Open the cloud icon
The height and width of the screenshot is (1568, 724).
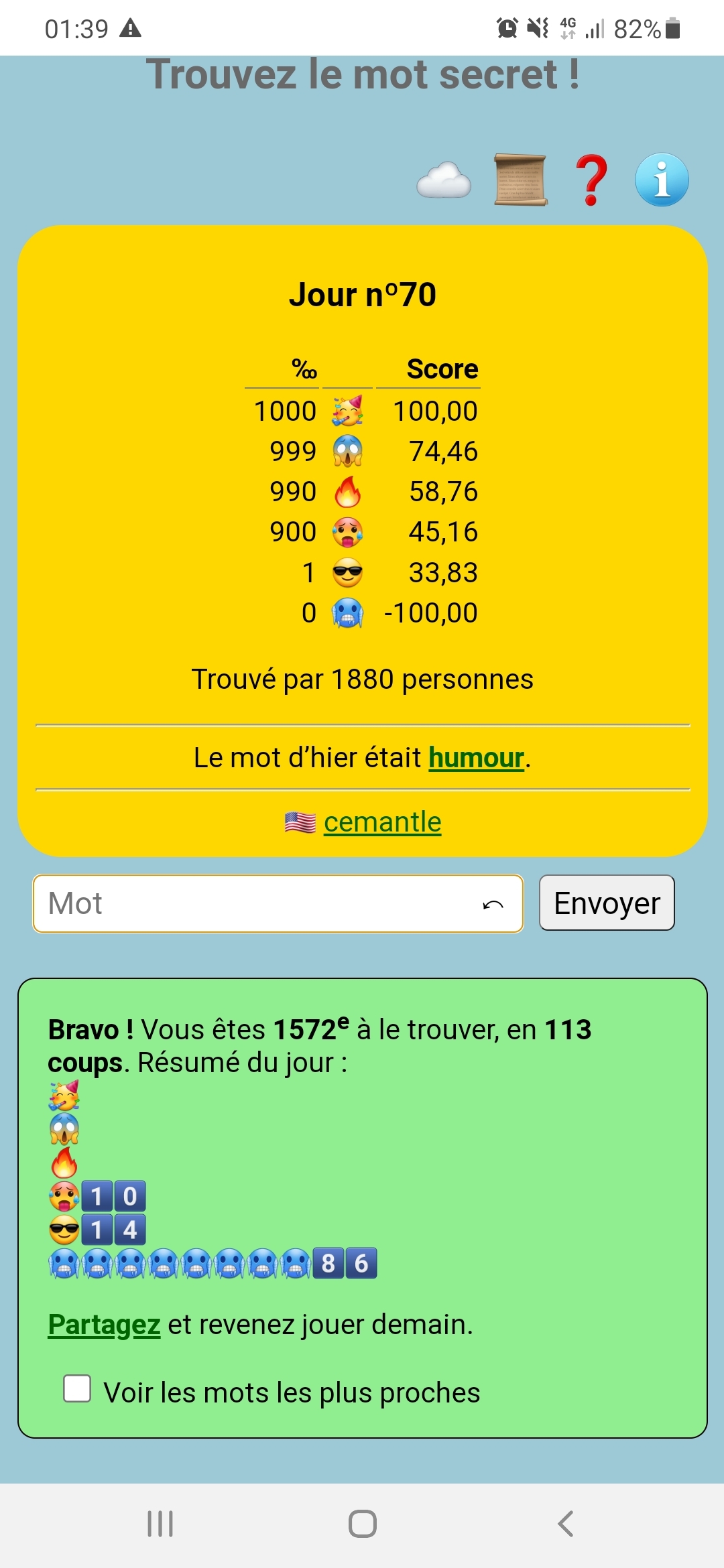click(x=444, y=181)
